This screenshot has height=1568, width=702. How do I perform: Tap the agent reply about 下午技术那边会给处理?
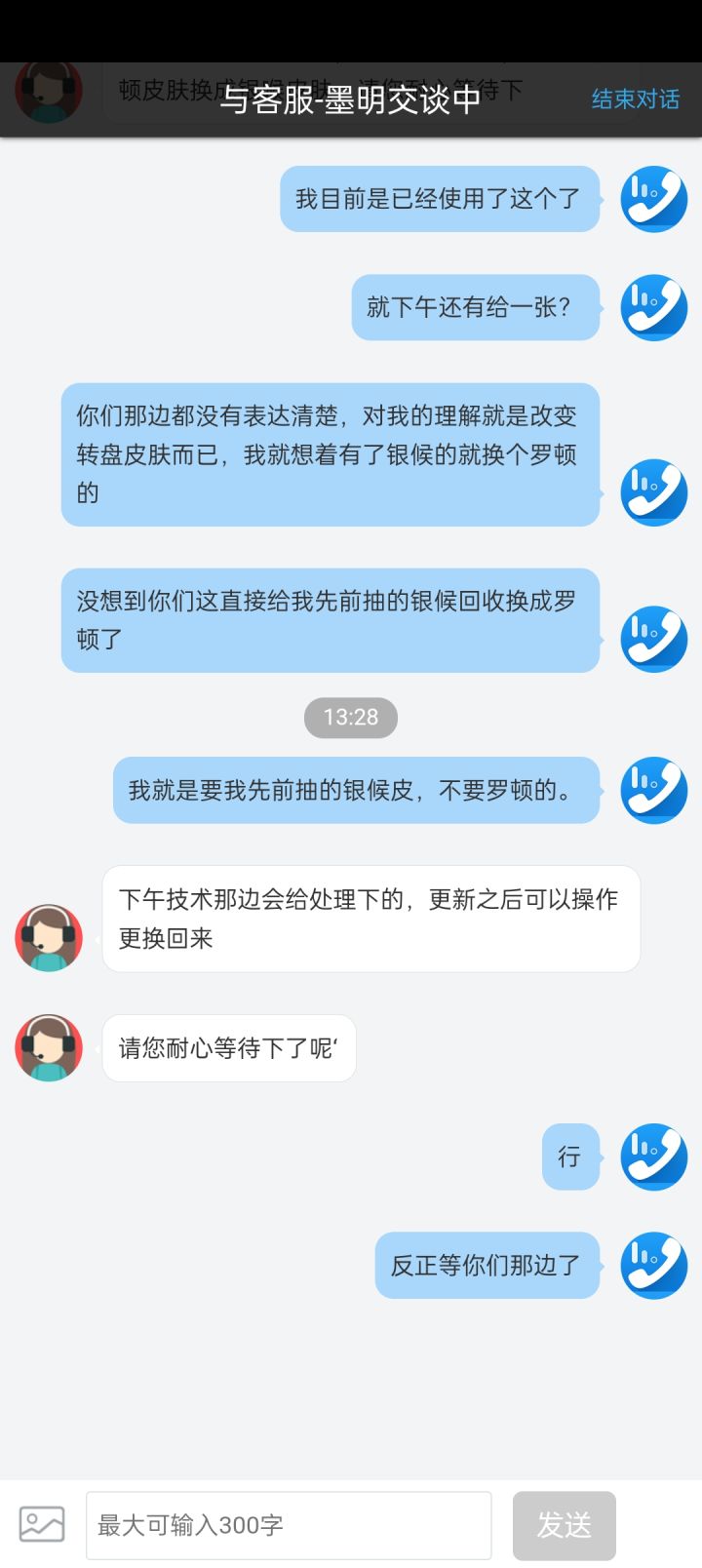click(x=370, y=918)
